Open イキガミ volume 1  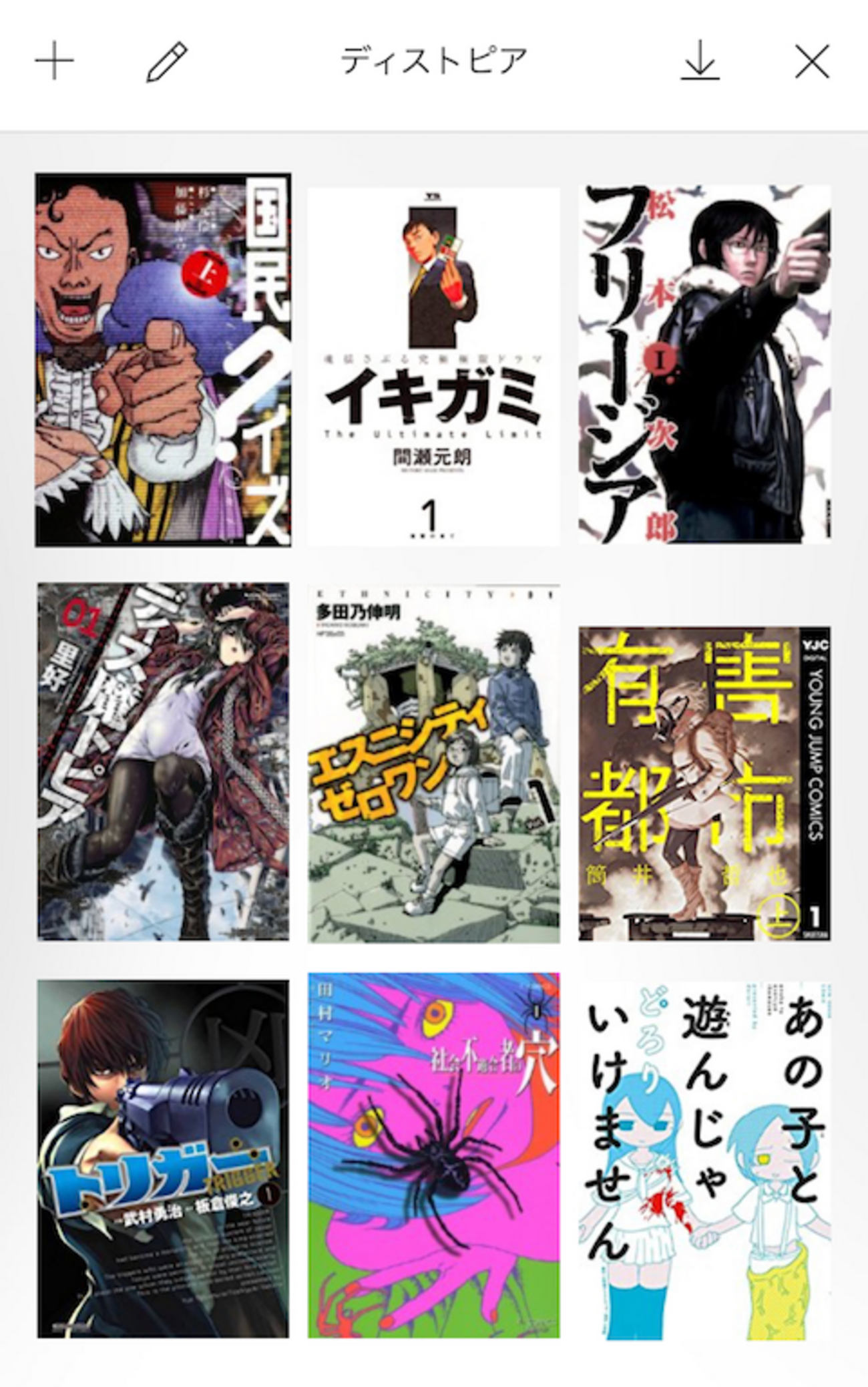click(433, 367)
